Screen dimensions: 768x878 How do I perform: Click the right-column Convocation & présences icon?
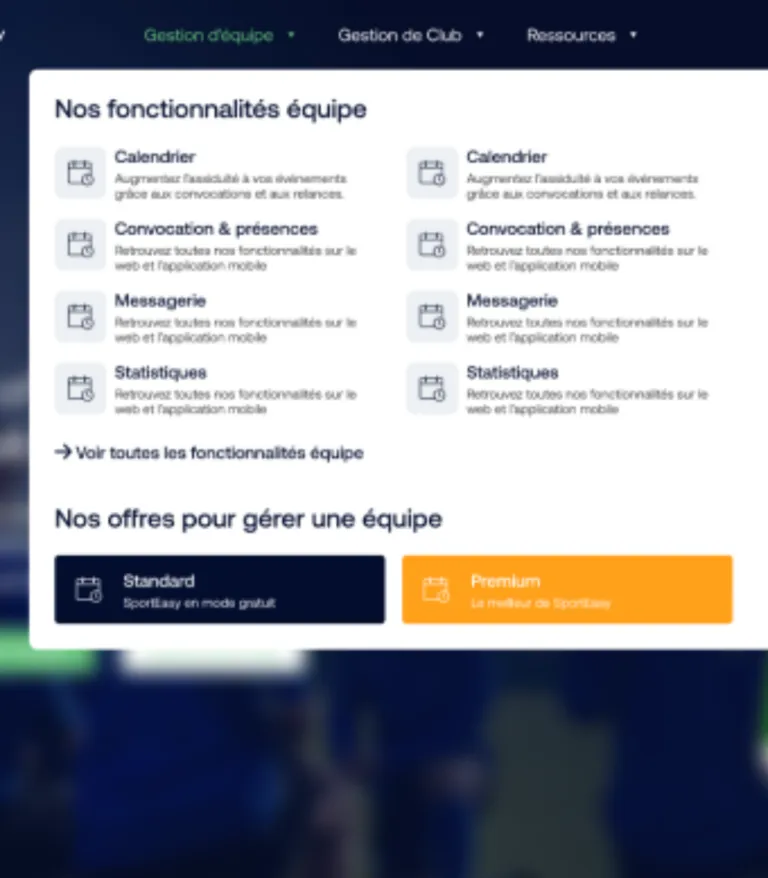[431, 245]
